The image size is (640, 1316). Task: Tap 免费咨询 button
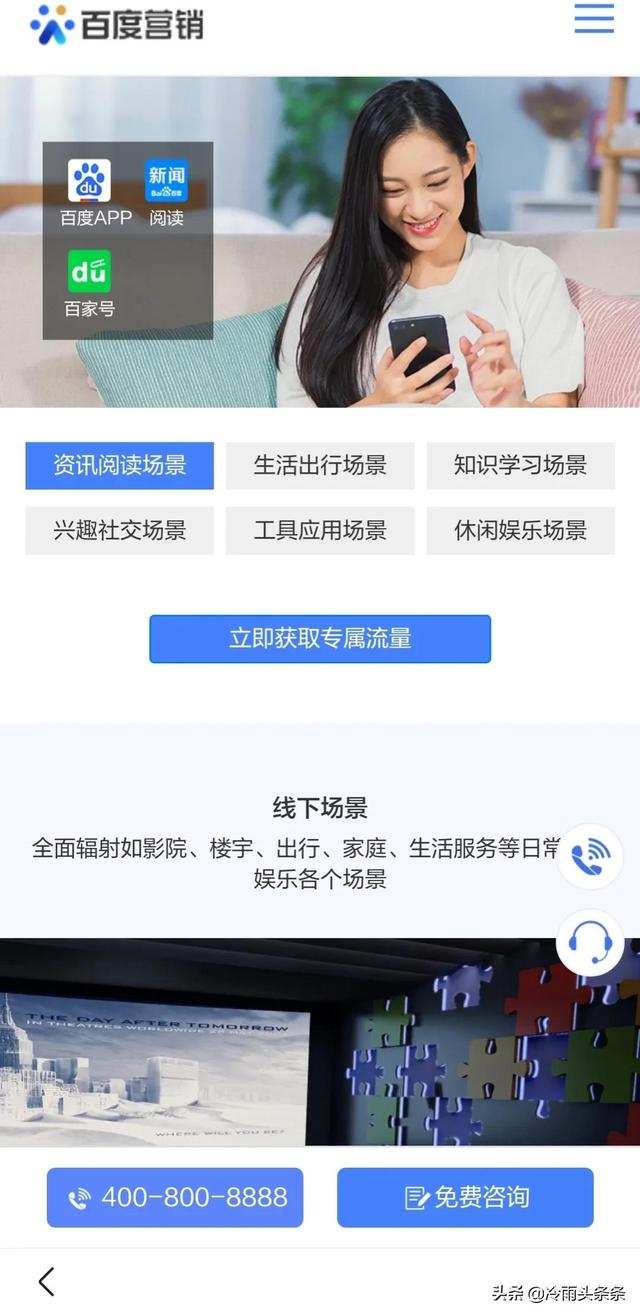click(x=465, y=1197)
